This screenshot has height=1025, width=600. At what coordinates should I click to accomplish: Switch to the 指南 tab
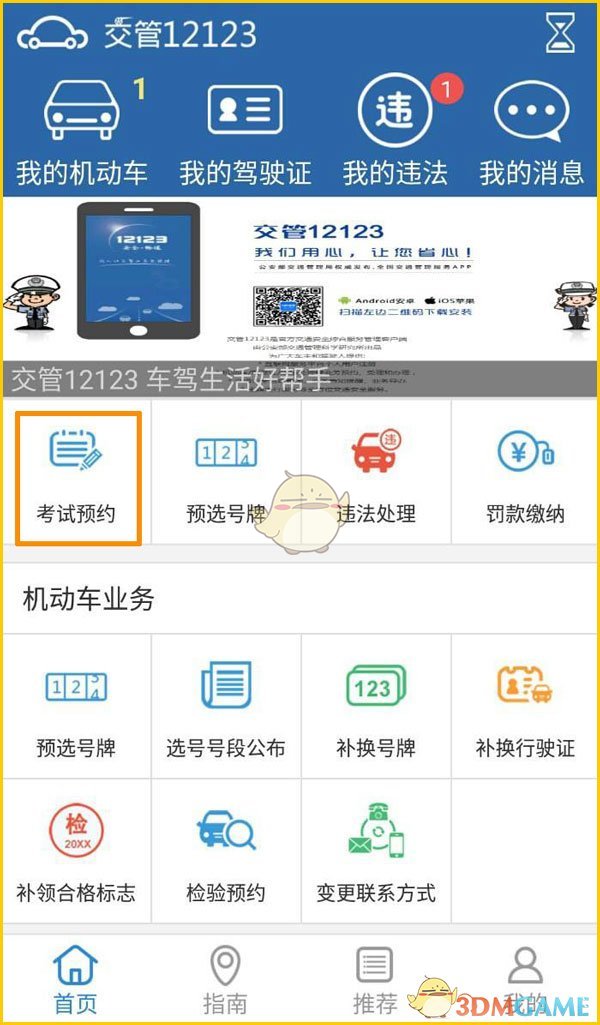coord(225,979)
